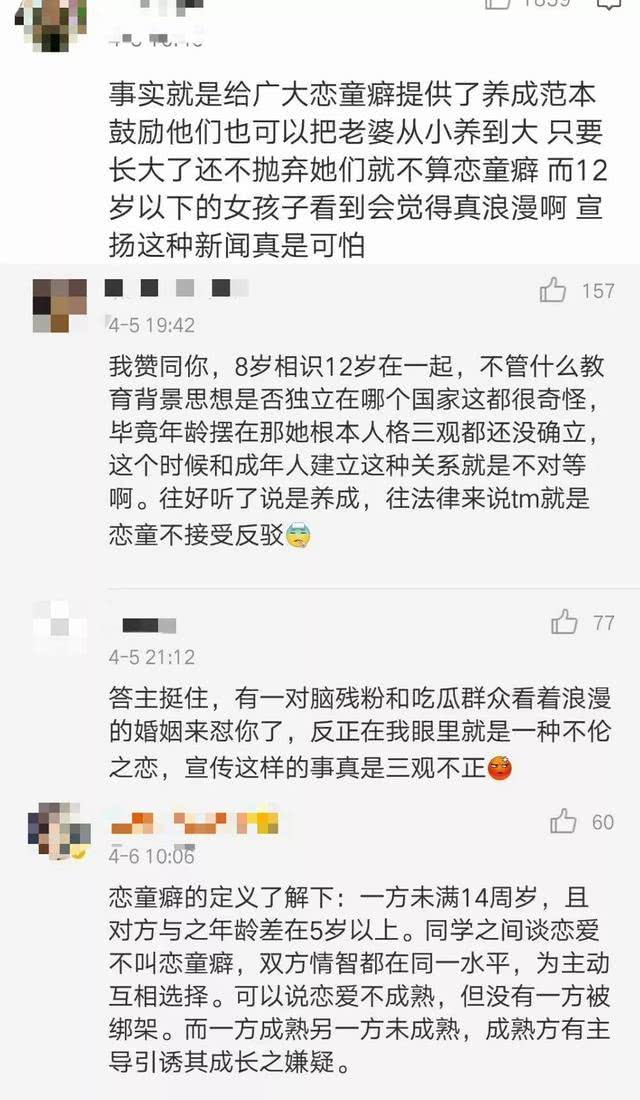
Task: Like the comment with 157 likes
Action: point(553,289)
